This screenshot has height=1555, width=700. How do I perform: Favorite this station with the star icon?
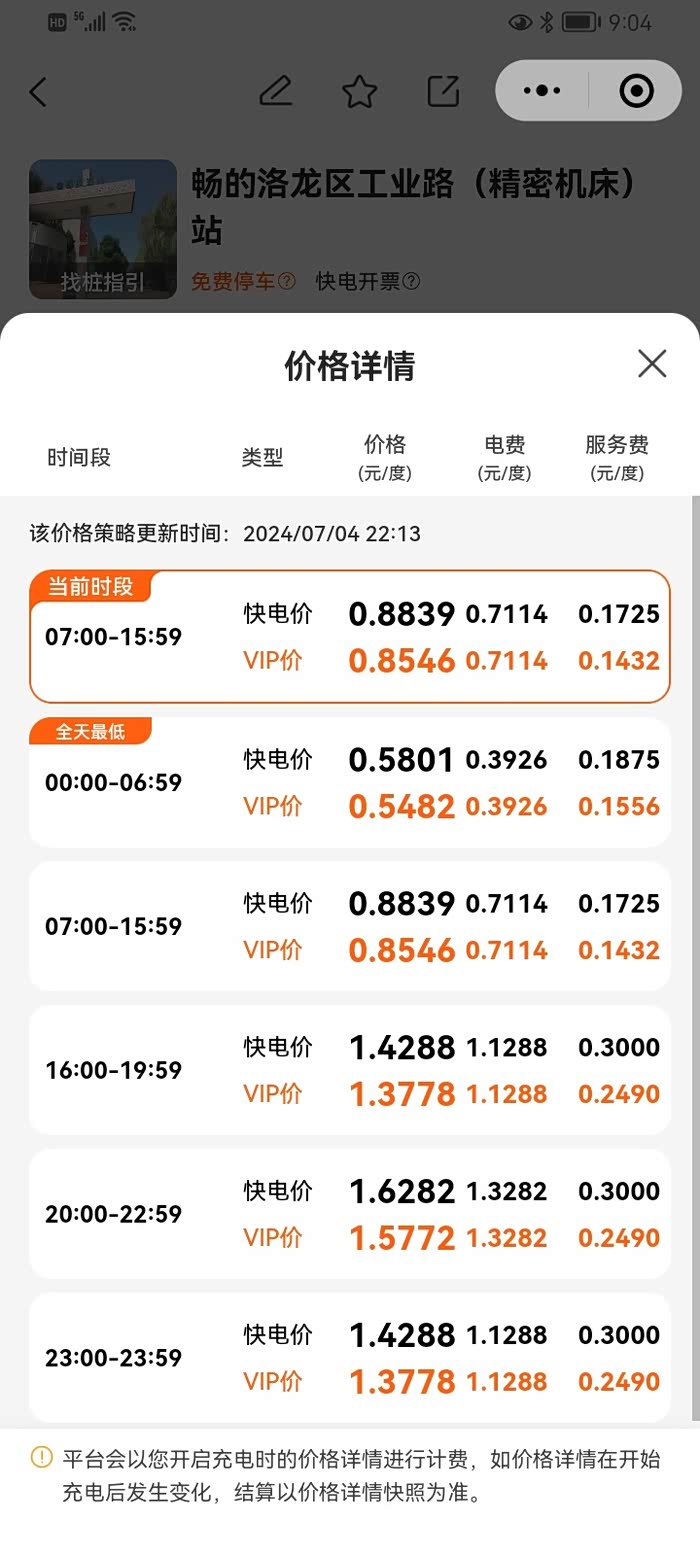pos(359,92)
